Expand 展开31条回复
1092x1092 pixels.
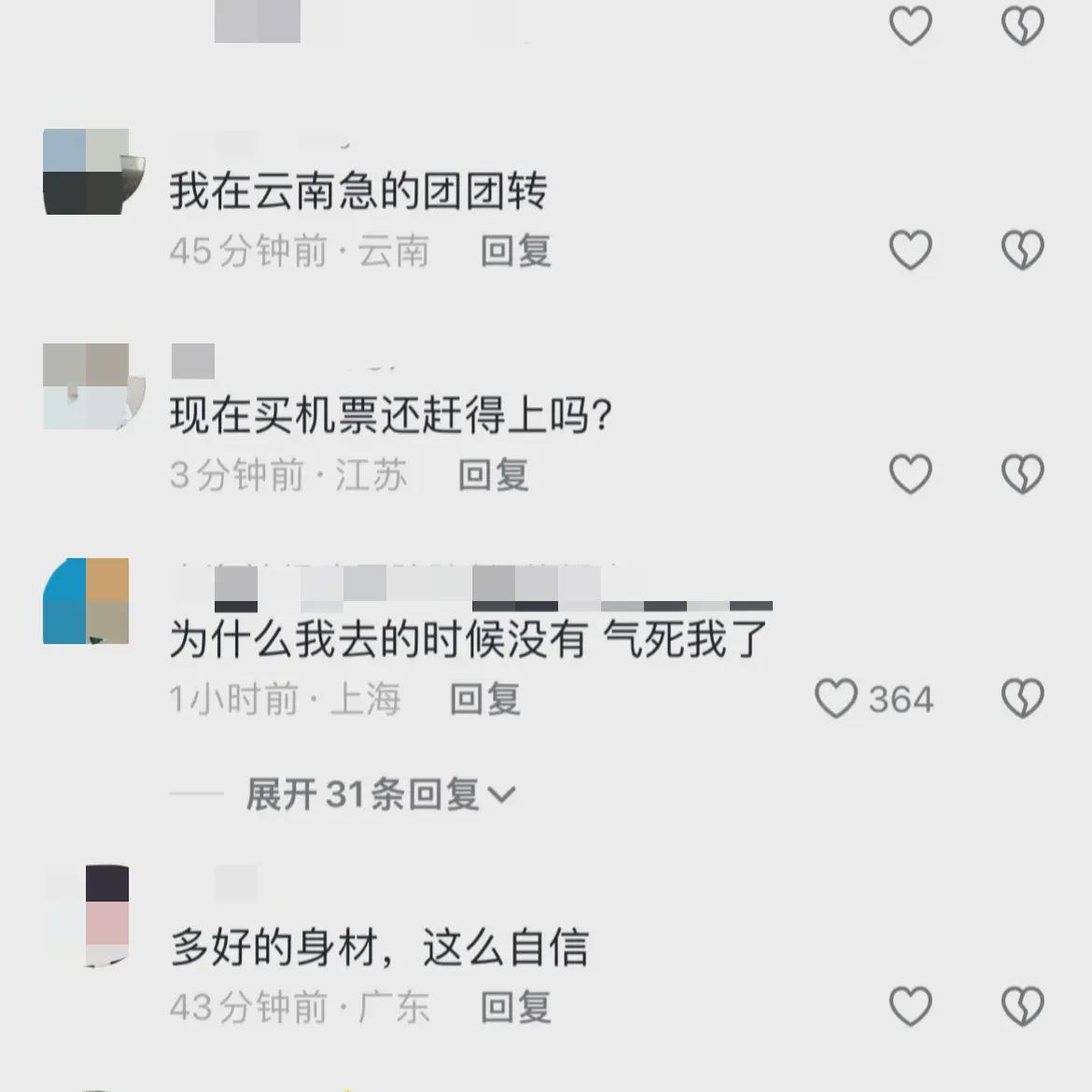pyautogui.click(x=380, y=794)
